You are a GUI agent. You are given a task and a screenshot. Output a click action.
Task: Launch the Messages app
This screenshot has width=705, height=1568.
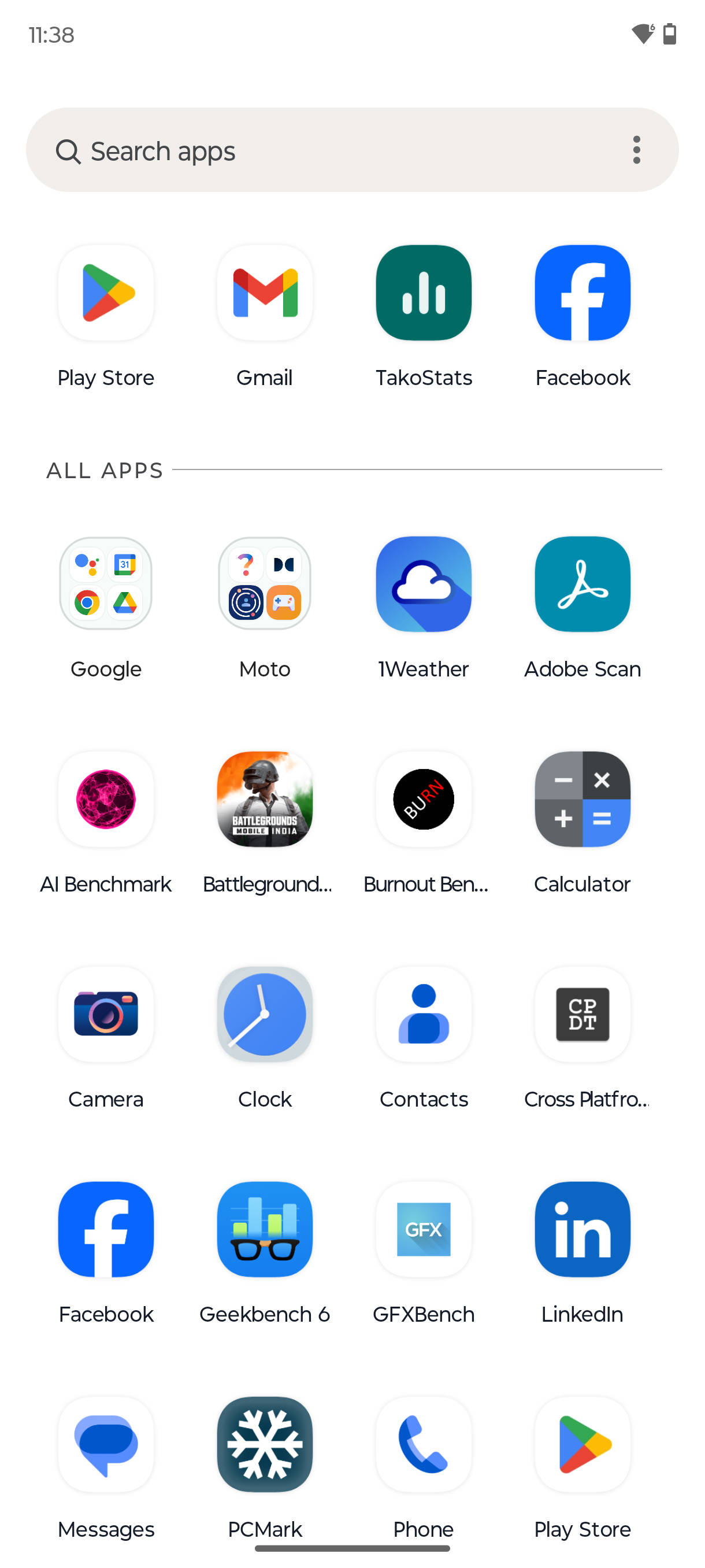coord(106,1444)
